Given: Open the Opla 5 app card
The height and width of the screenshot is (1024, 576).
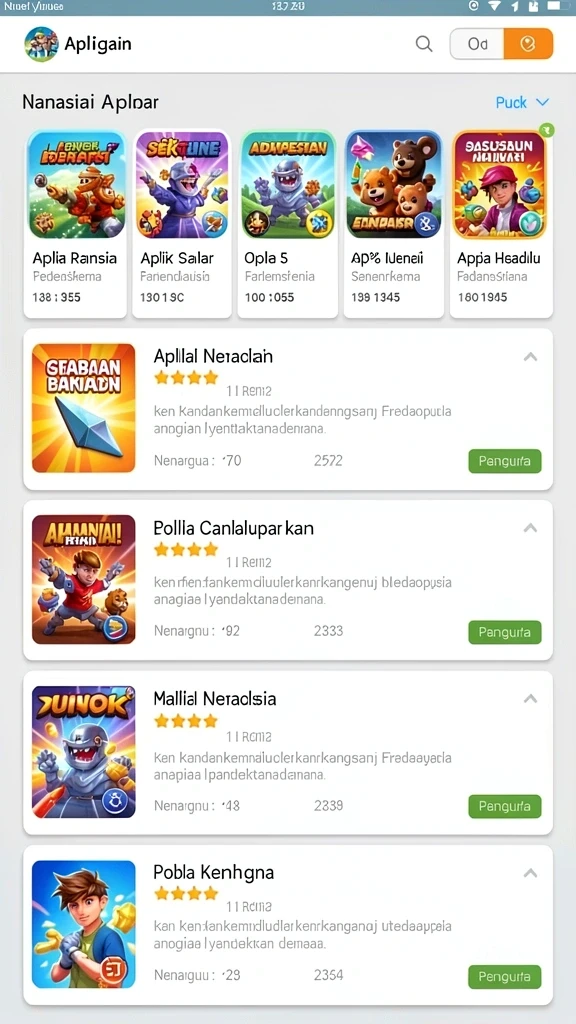Looking at the screenshot, I should pyautogui.click(x=287, y=223).
